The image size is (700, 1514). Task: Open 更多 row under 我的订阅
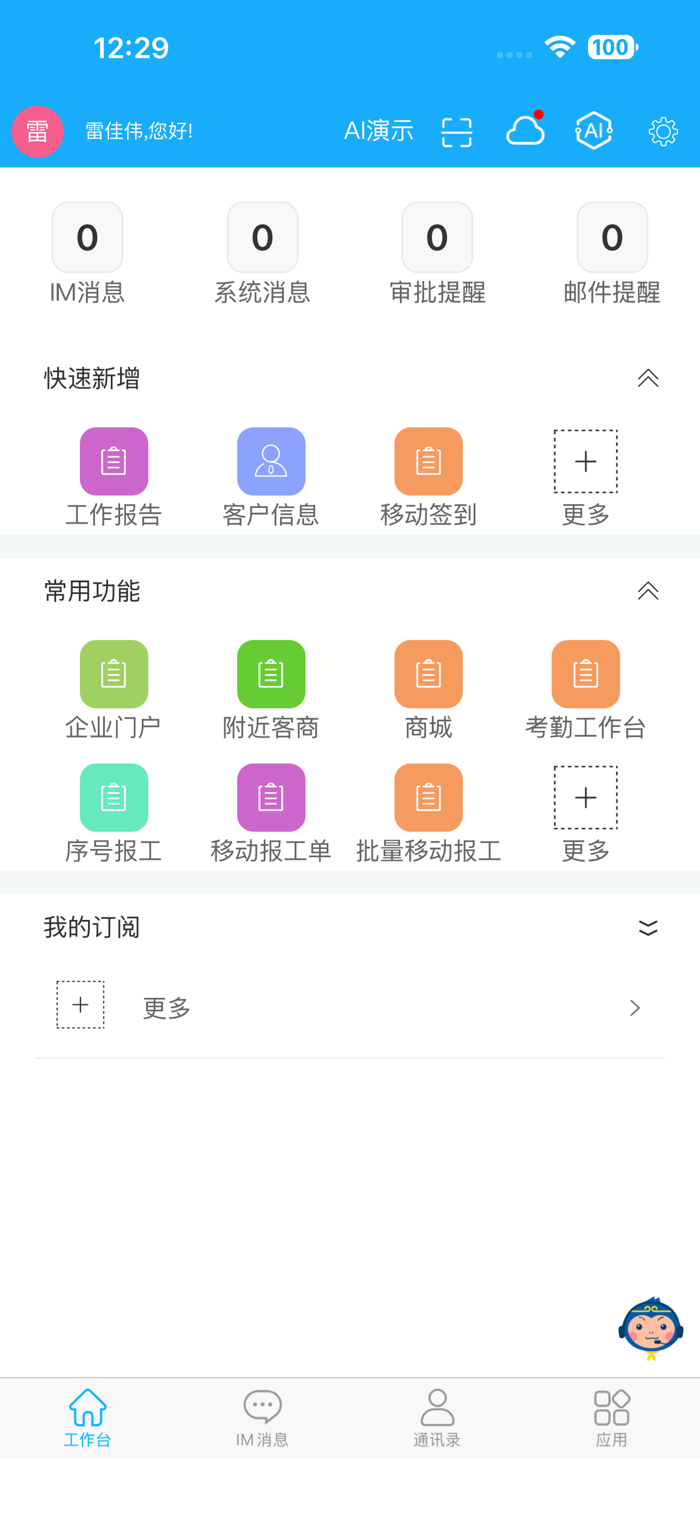(350, 1007)
